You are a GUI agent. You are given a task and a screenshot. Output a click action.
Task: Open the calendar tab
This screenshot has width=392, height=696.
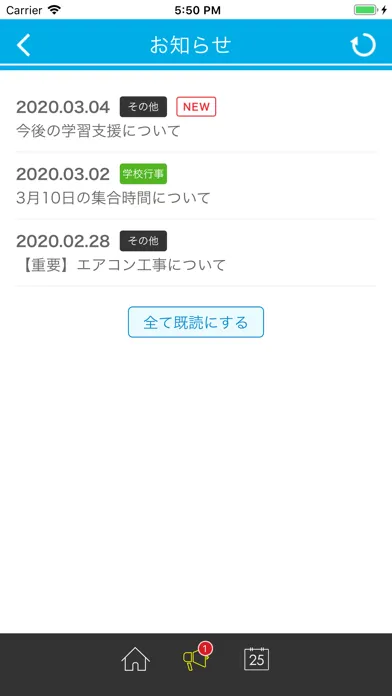257,659
